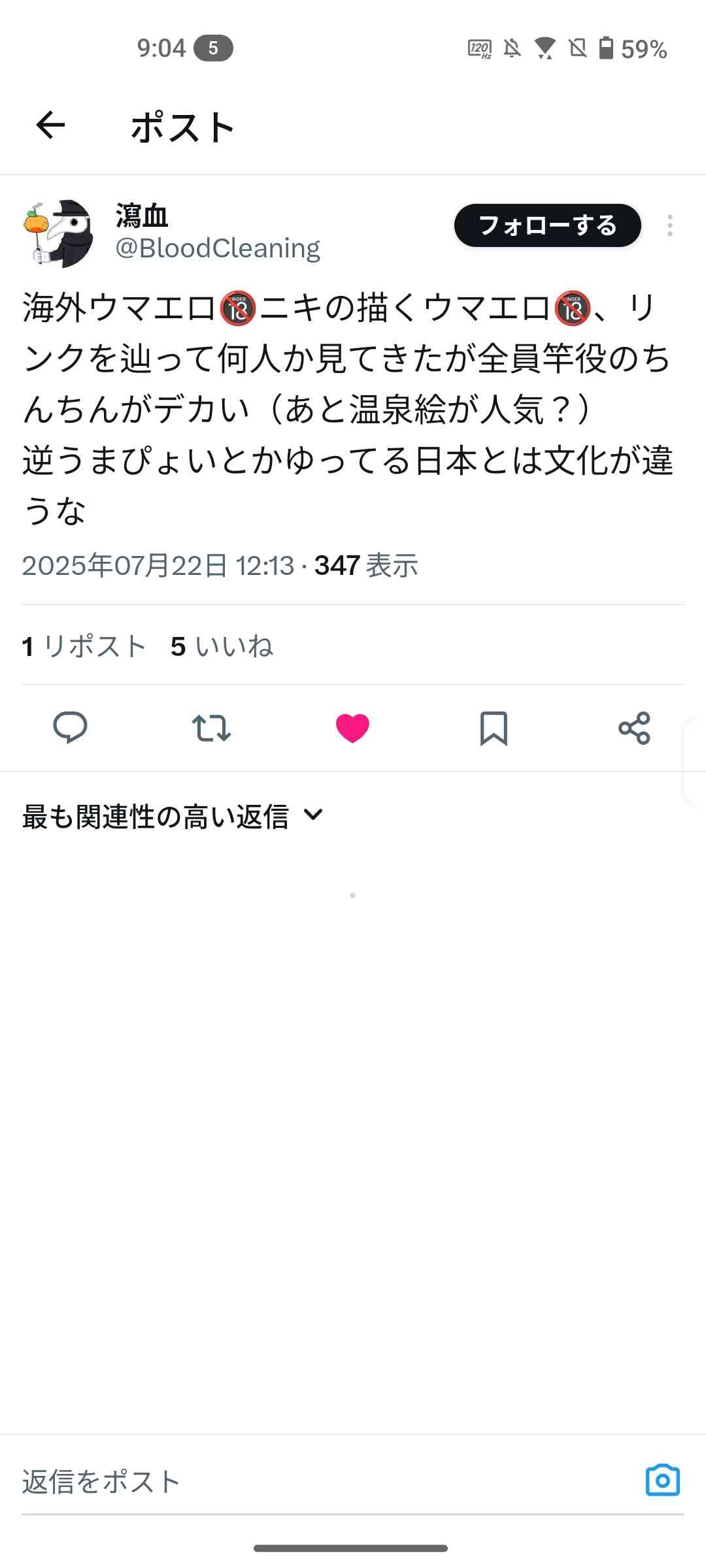The width and height of the screenshot is (706, 1568).
Task: Repost using the retweet arrows icon
Action: (211, 727)
